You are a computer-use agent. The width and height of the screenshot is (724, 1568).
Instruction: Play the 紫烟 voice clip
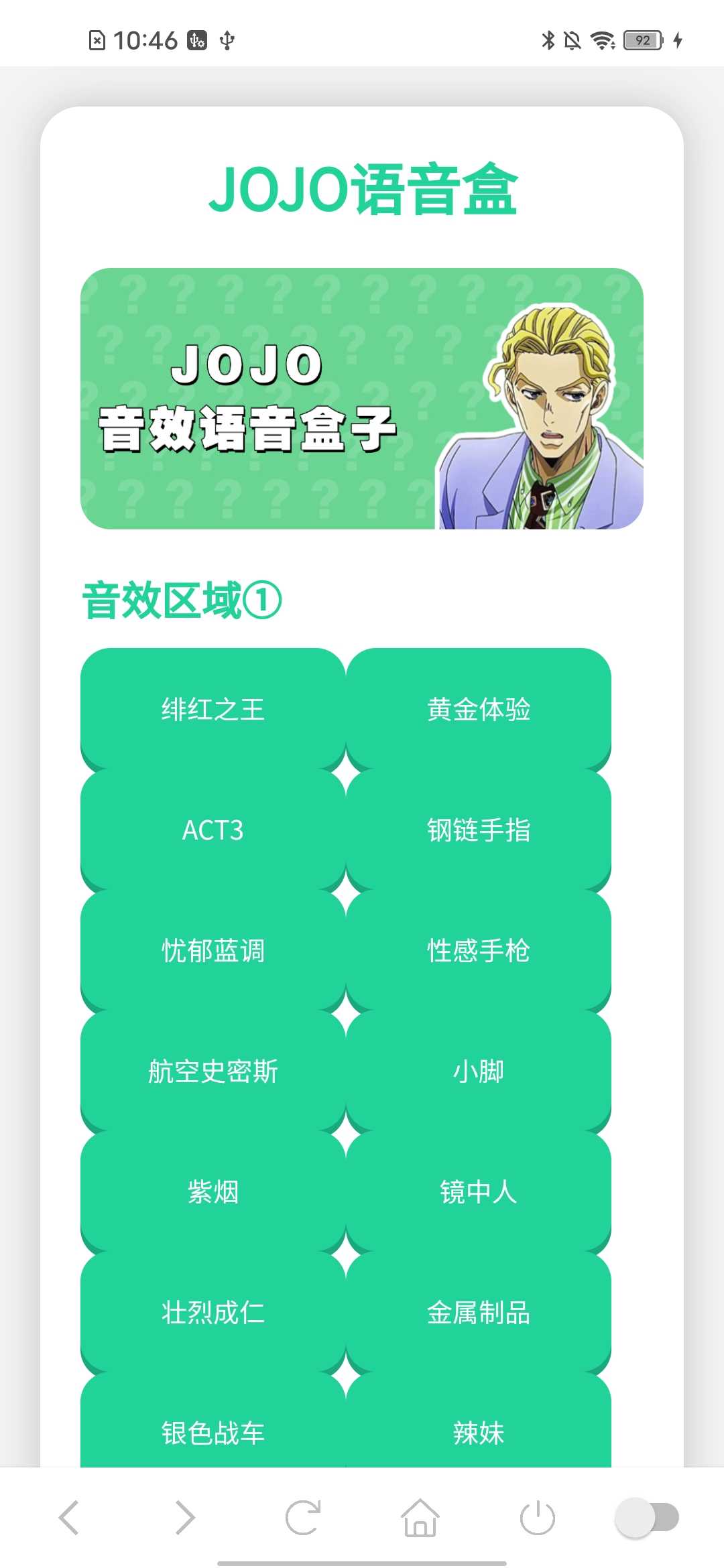click(x=213, y=1191)
